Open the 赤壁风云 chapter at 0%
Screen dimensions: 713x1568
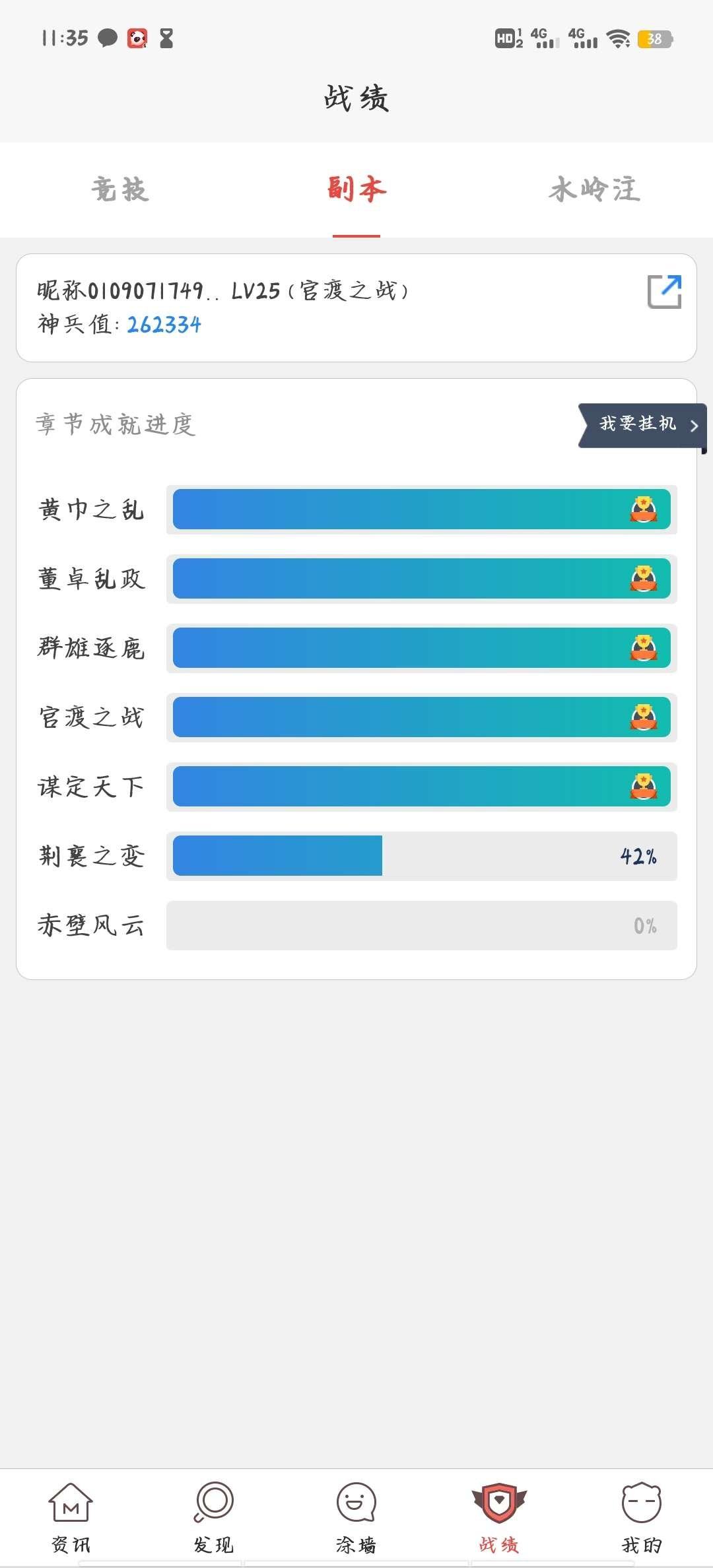420,926
